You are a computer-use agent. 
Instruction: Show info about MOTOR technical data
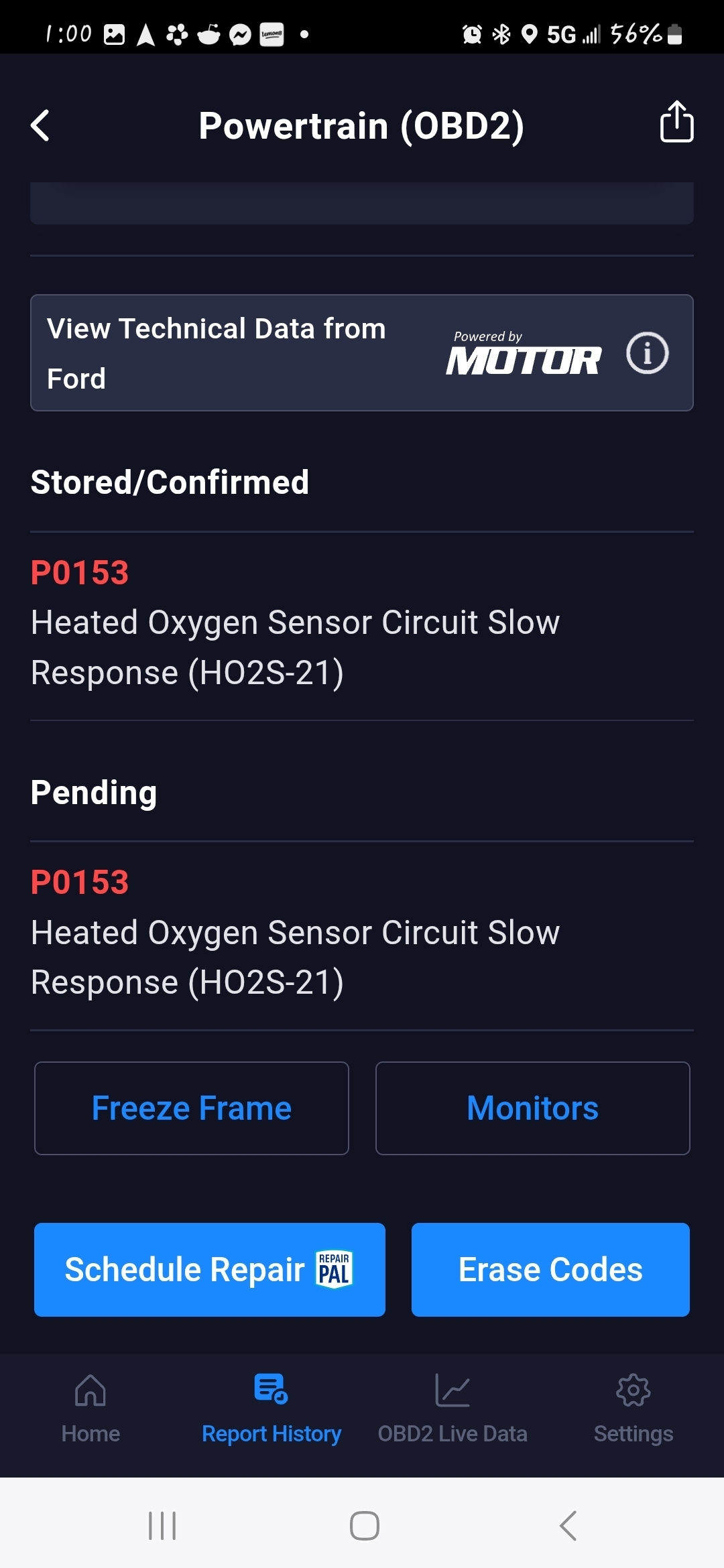coord(647,352)
